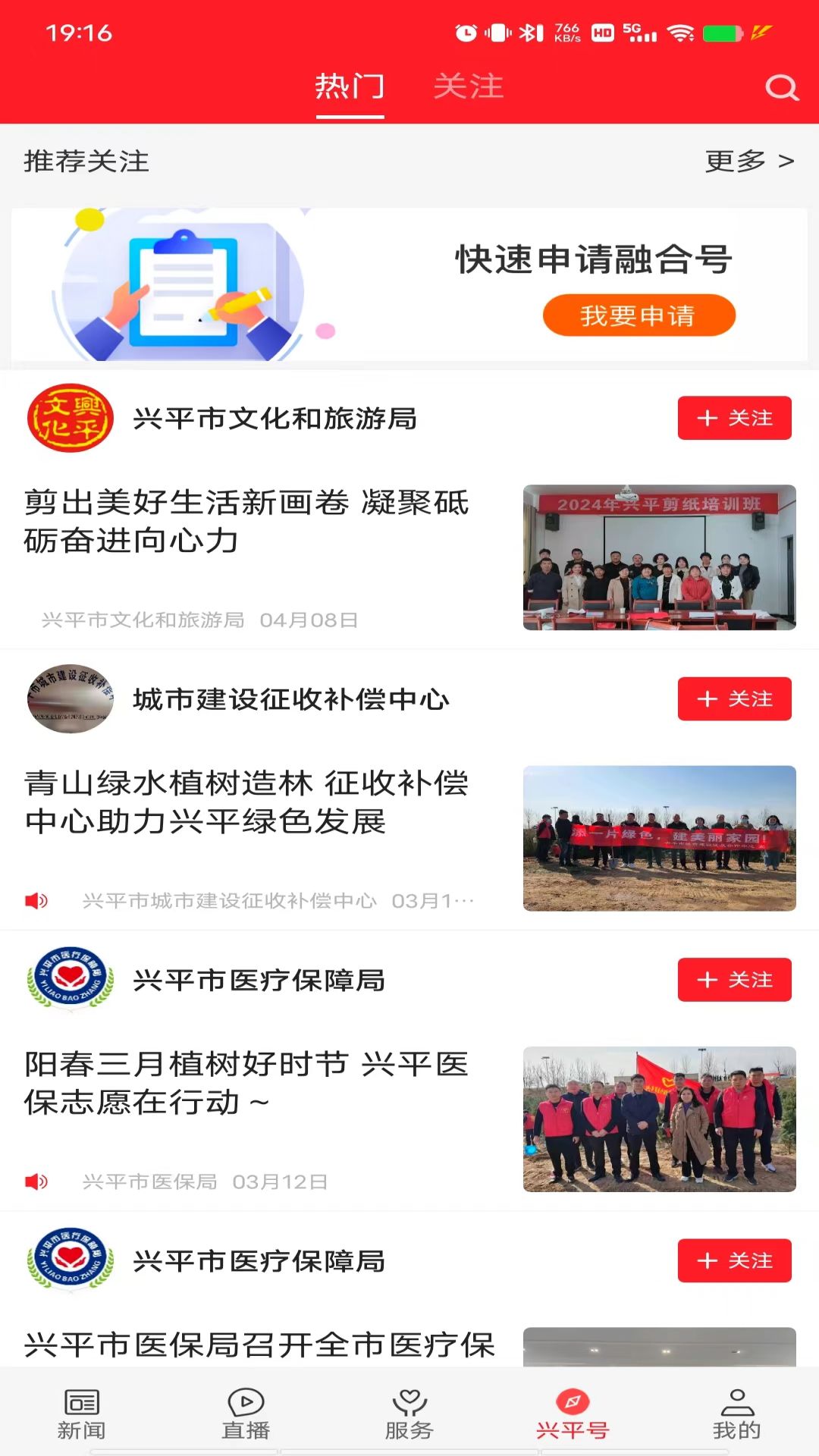The image size is (819, 1456).
Task: Follow 城市建设征收补偿中心 account
Action: coord(734,699)
